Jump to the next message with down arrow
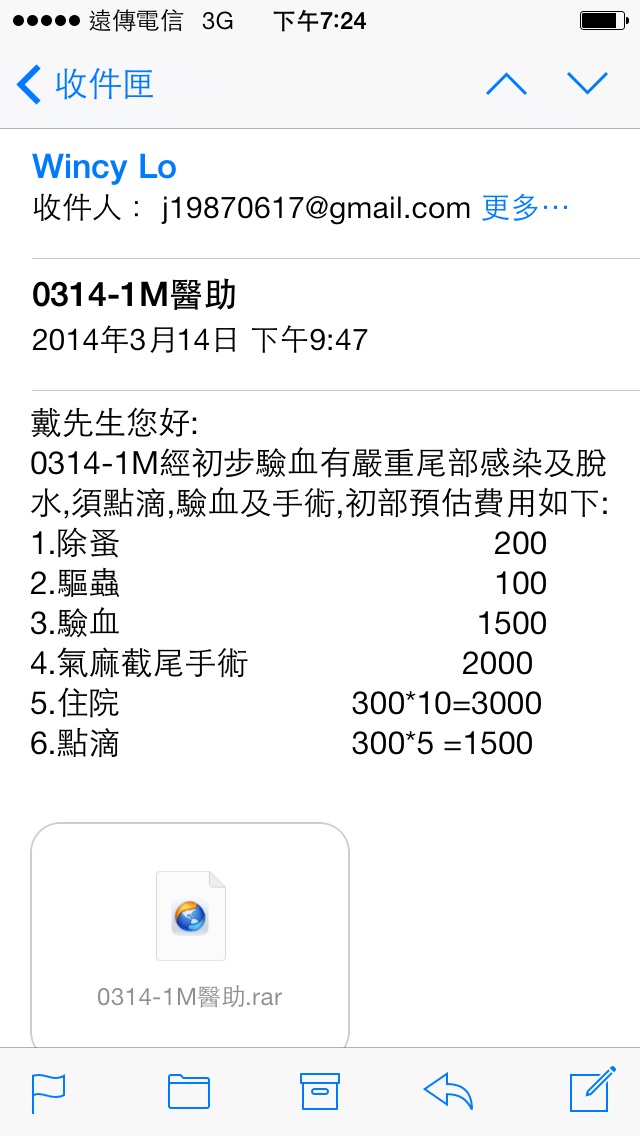 [587, 84]
